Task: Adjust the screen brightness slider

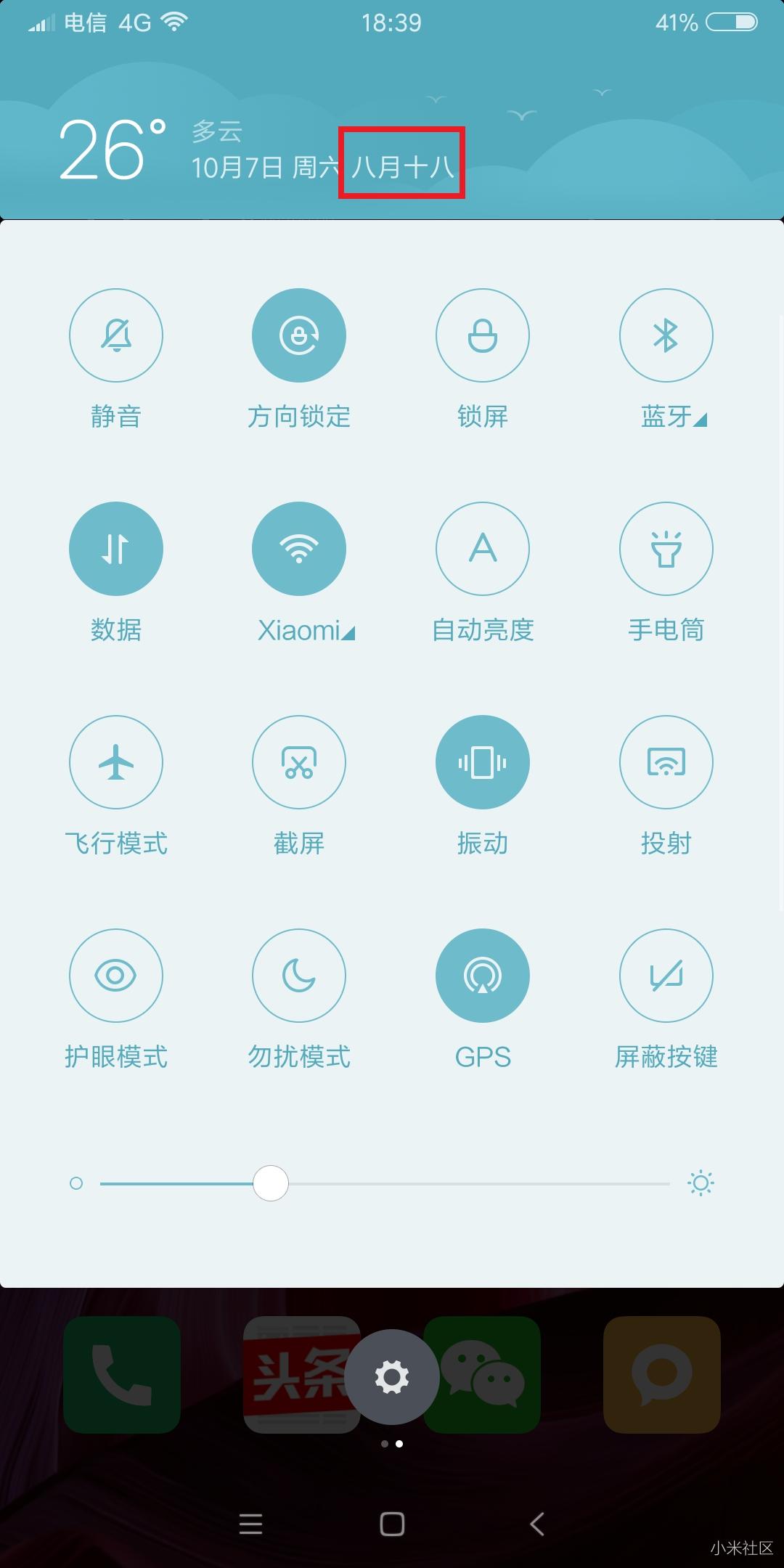Action: click(x=271, y=1182)
